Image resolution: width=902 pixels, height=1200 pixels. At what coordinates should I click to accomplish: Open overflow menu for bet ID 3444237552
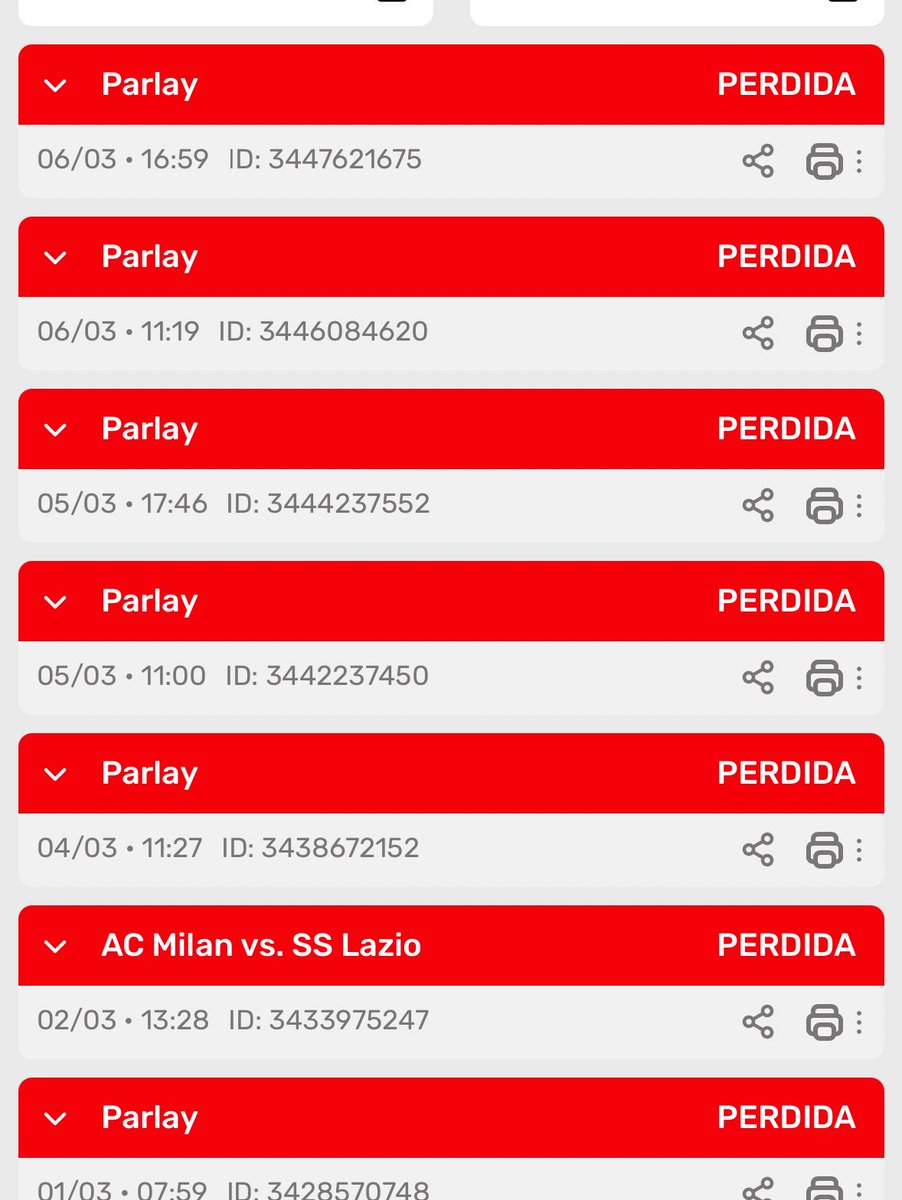860,504
